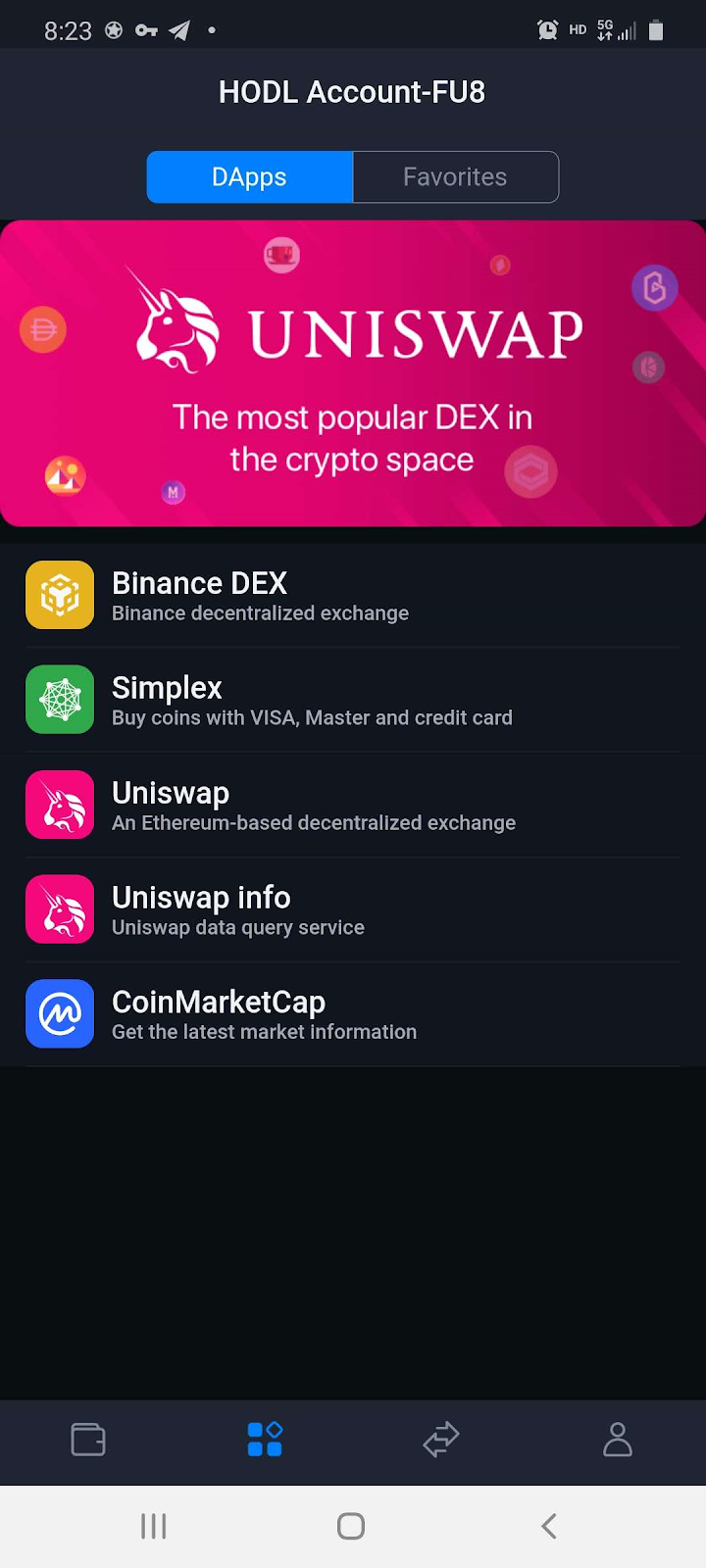Open the swap exchange tab
The height and width of the screenshot is (1568, 706).
tap(441, 1440)
